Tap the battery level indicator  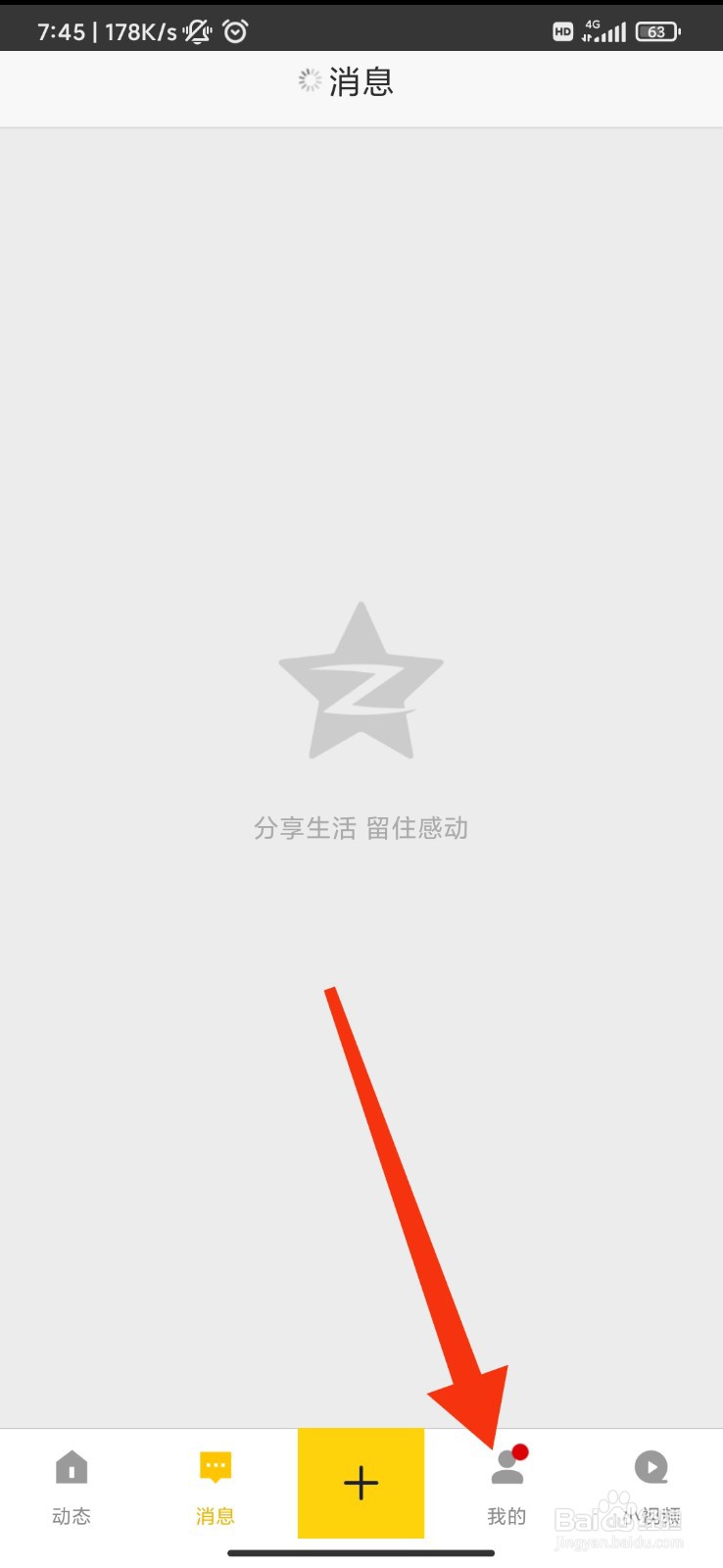click(656, 30)
